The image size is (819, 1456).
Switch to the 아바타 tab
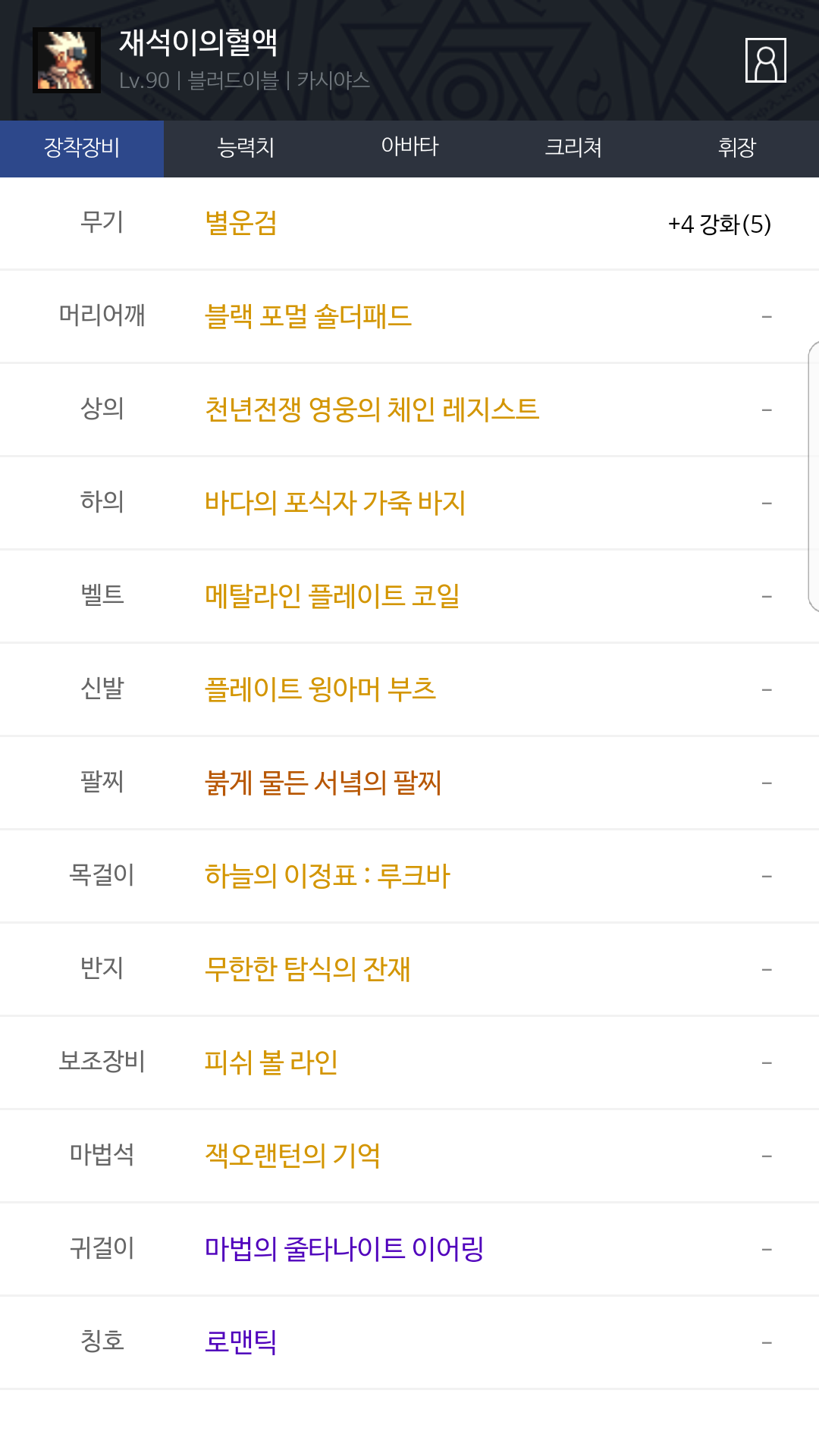point(409,149)
